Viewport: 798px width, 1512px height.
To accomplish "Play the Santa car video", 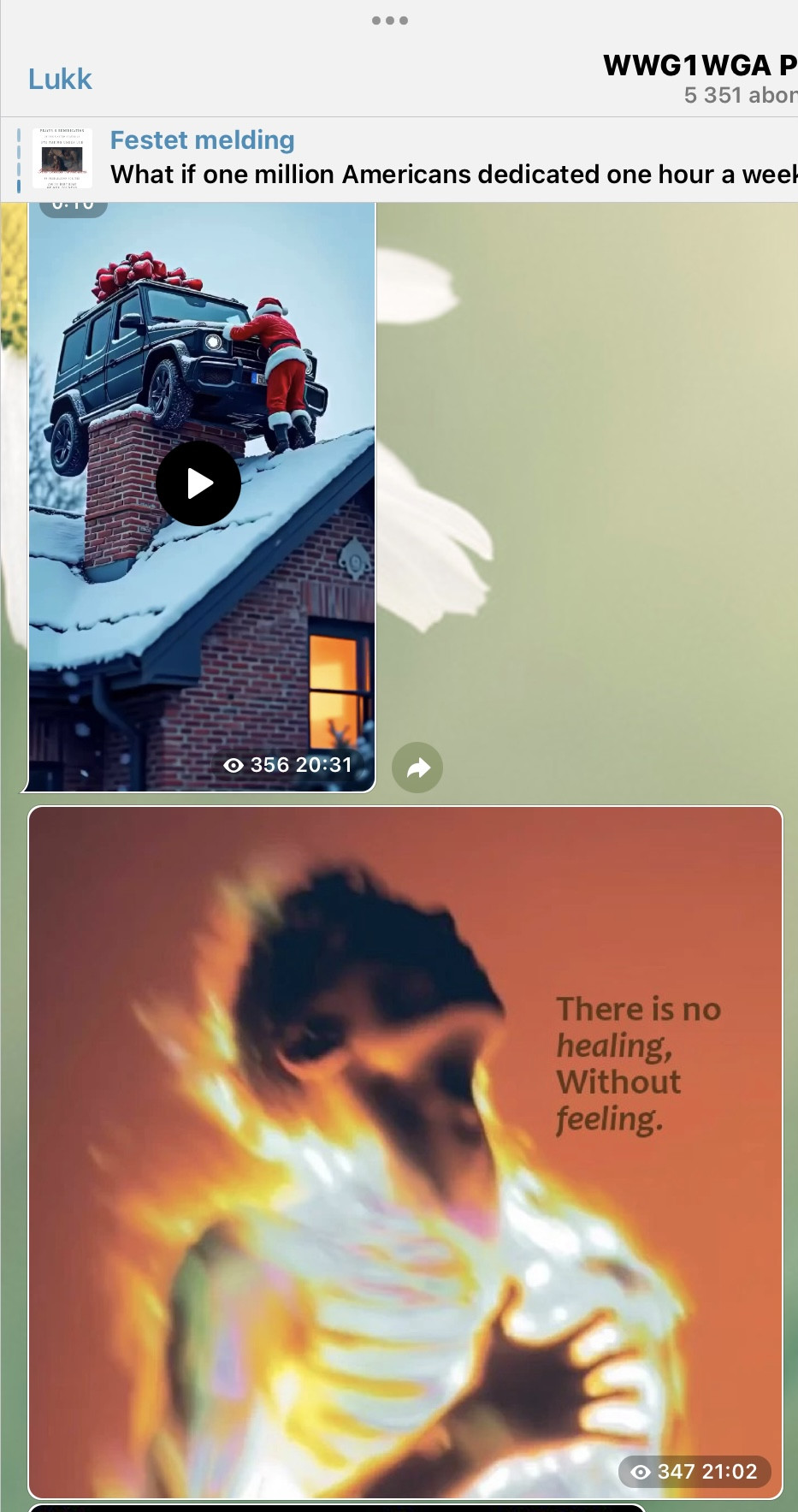I will pos(198,483).
